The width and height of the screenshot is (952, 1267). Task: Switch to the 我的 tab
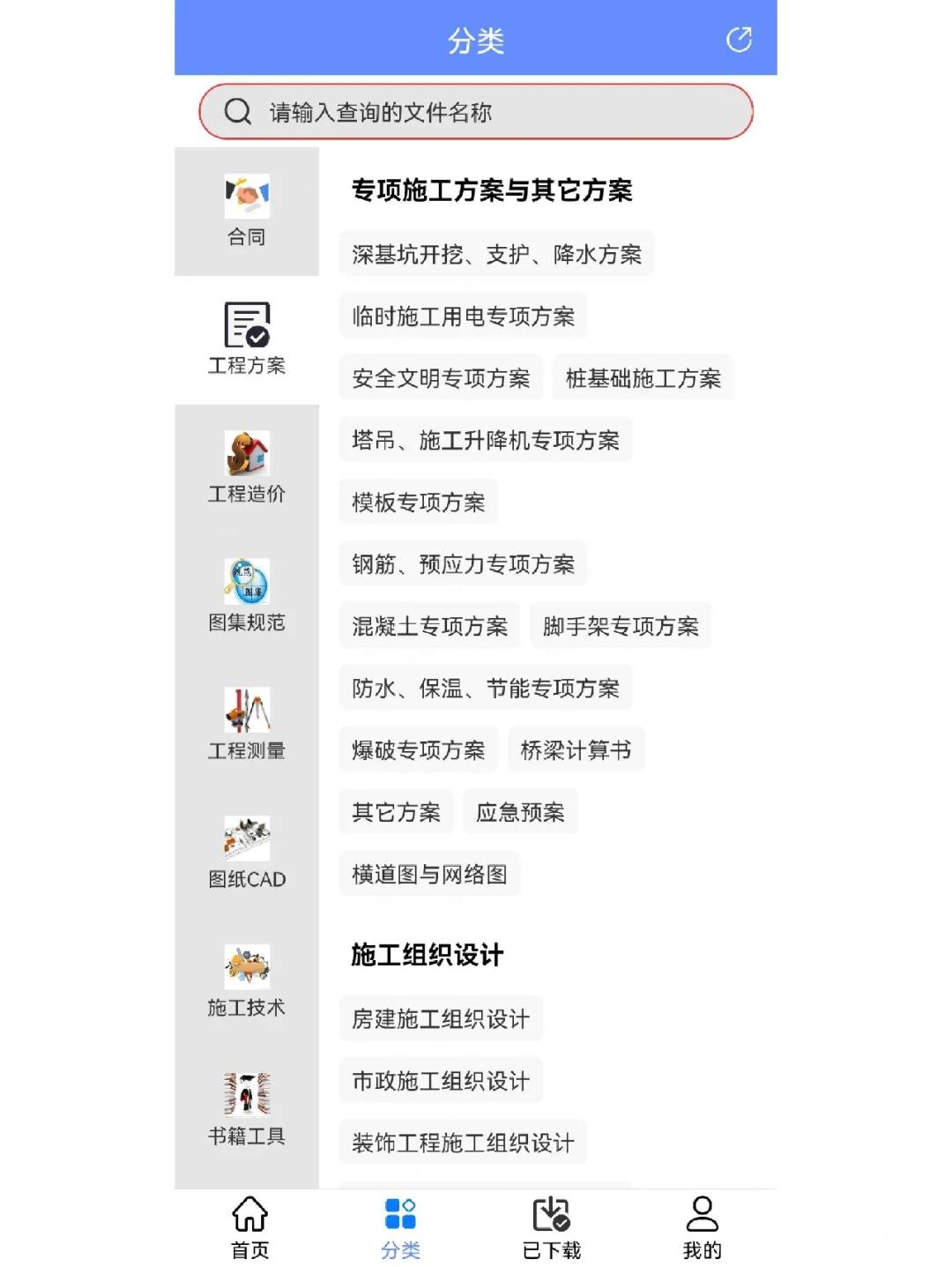pyautogui.click(x=702, y=1227)
